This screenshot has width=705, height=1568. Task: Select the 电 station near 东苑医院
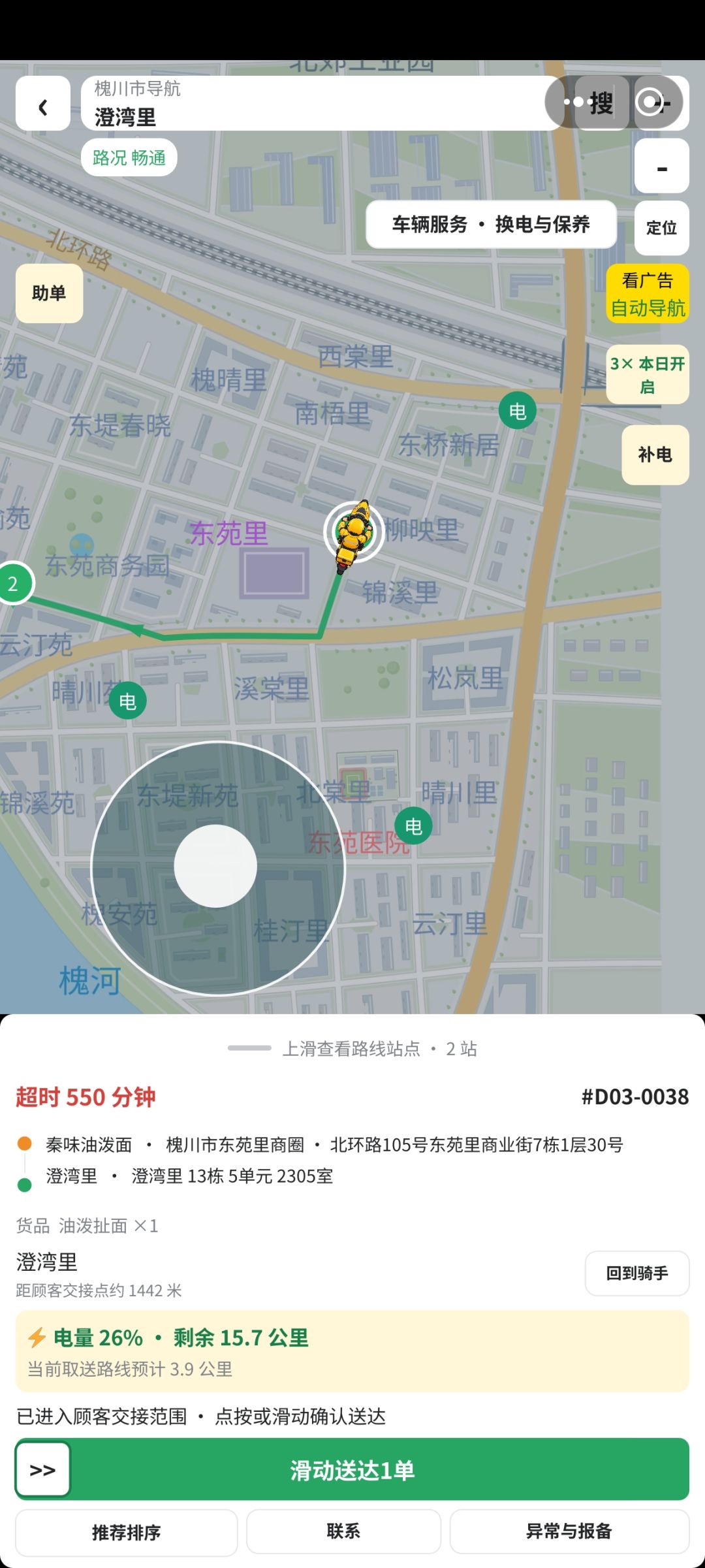tap(413, 826)
